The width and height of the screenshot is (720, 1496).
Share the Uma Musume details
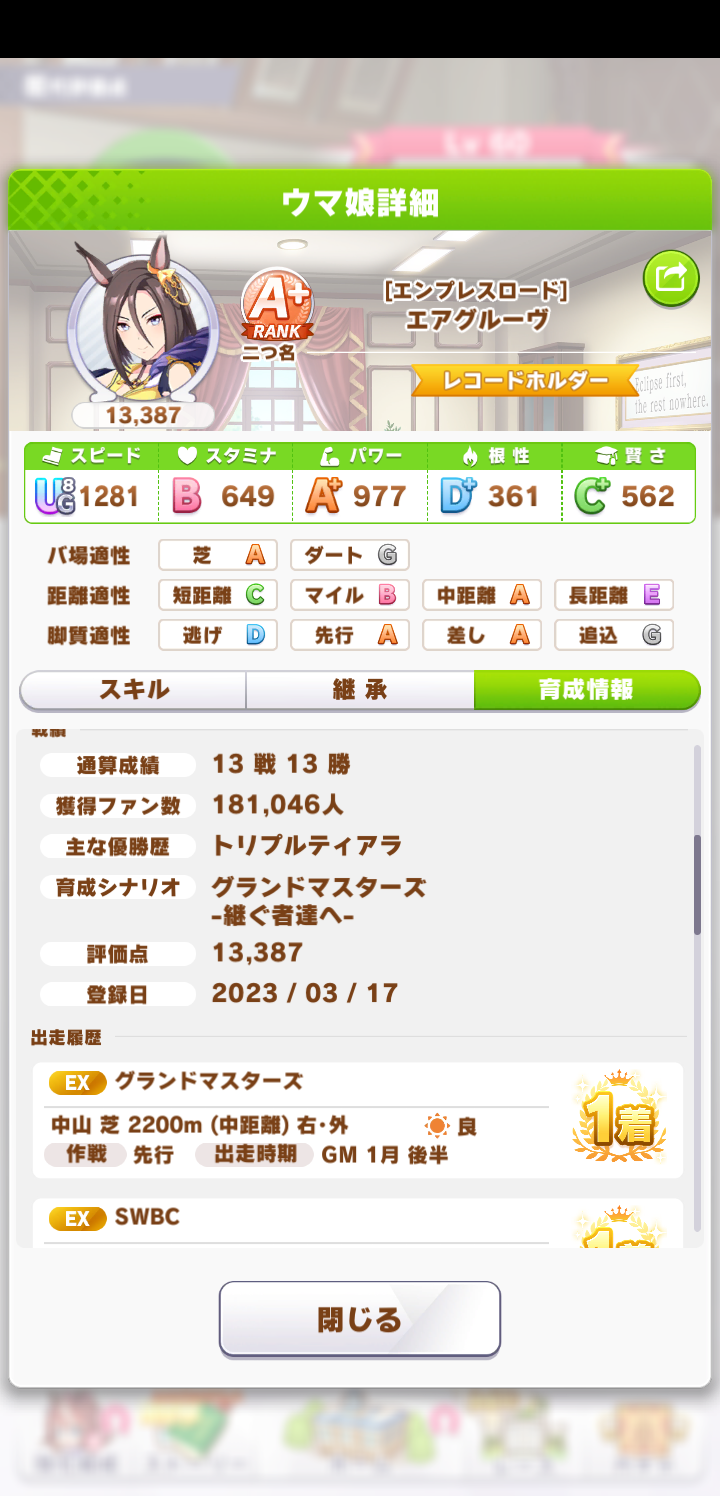tap(671, 278)
